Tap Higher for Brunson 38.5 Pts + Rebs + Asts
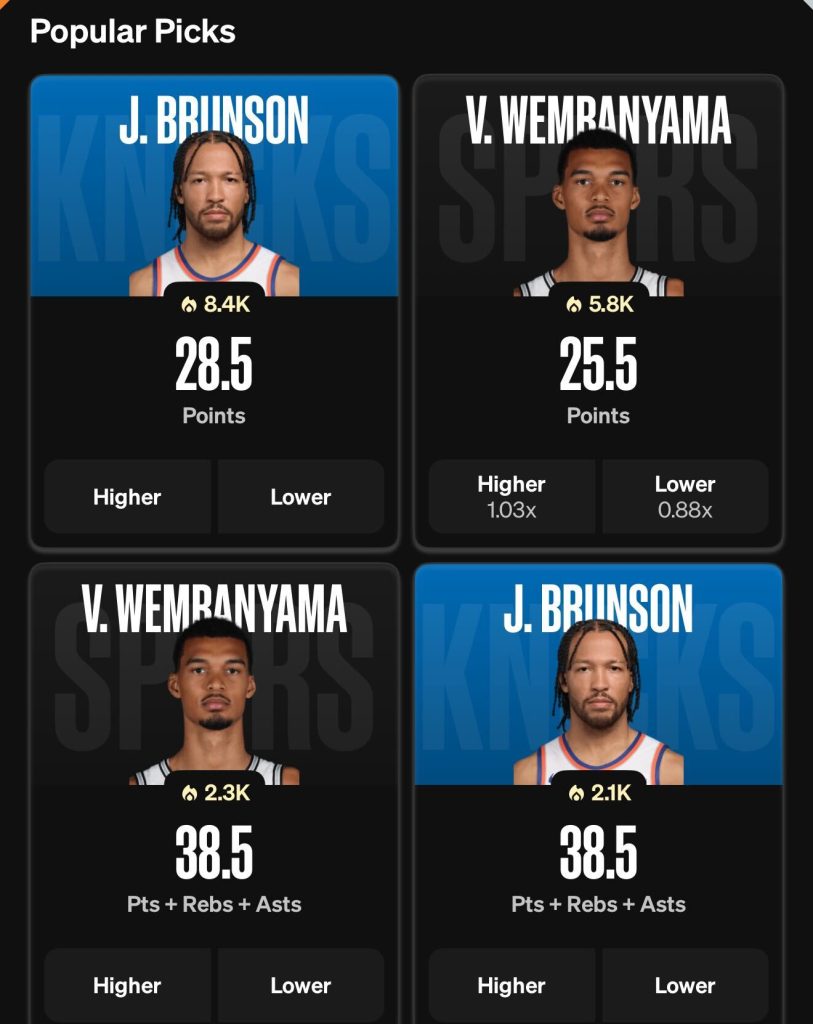Viewport: 813px width, 1024px height. tap(511, 985)
